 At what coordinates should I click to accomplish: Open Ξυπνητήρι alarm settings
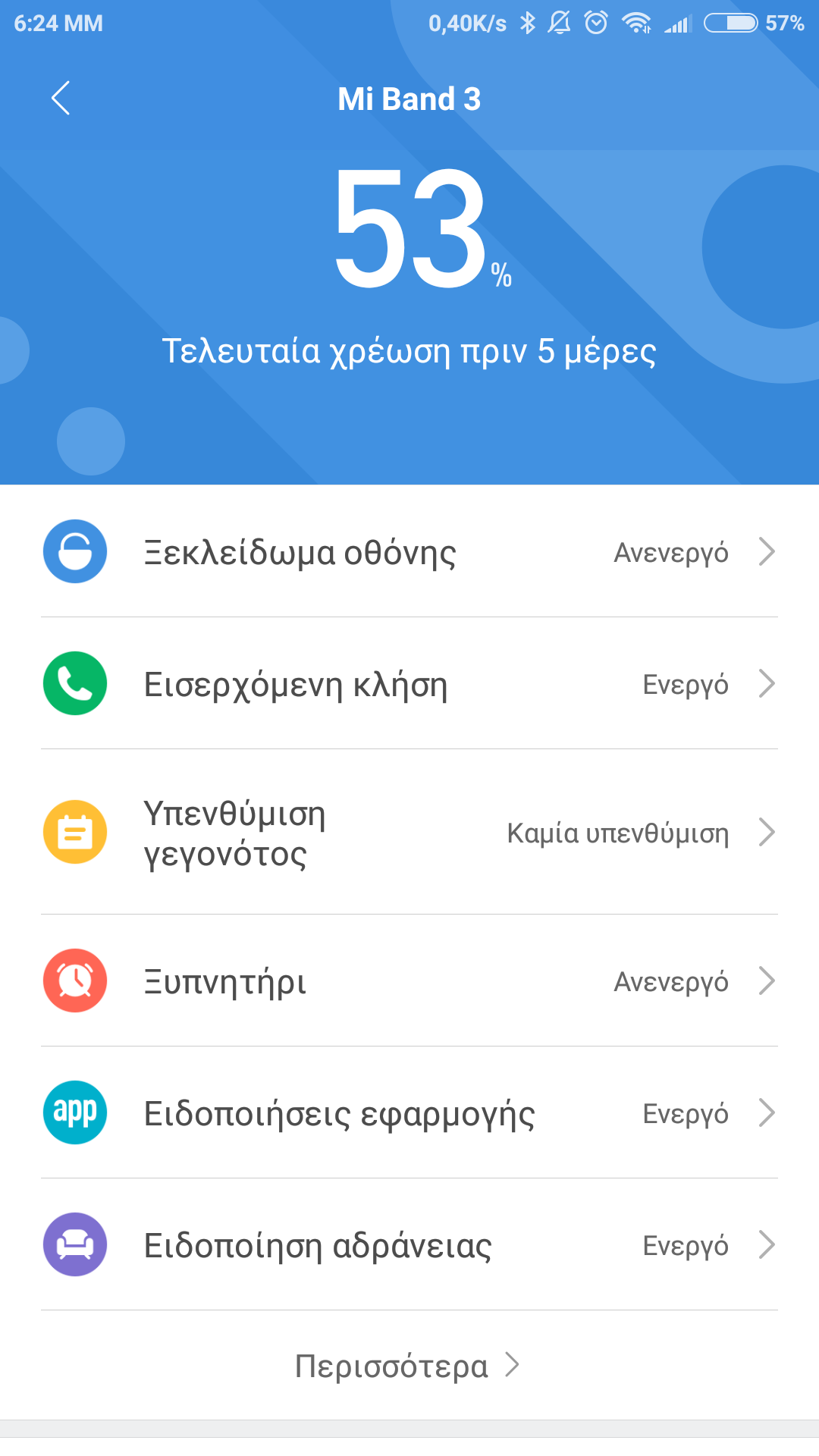tap(409, 981)
